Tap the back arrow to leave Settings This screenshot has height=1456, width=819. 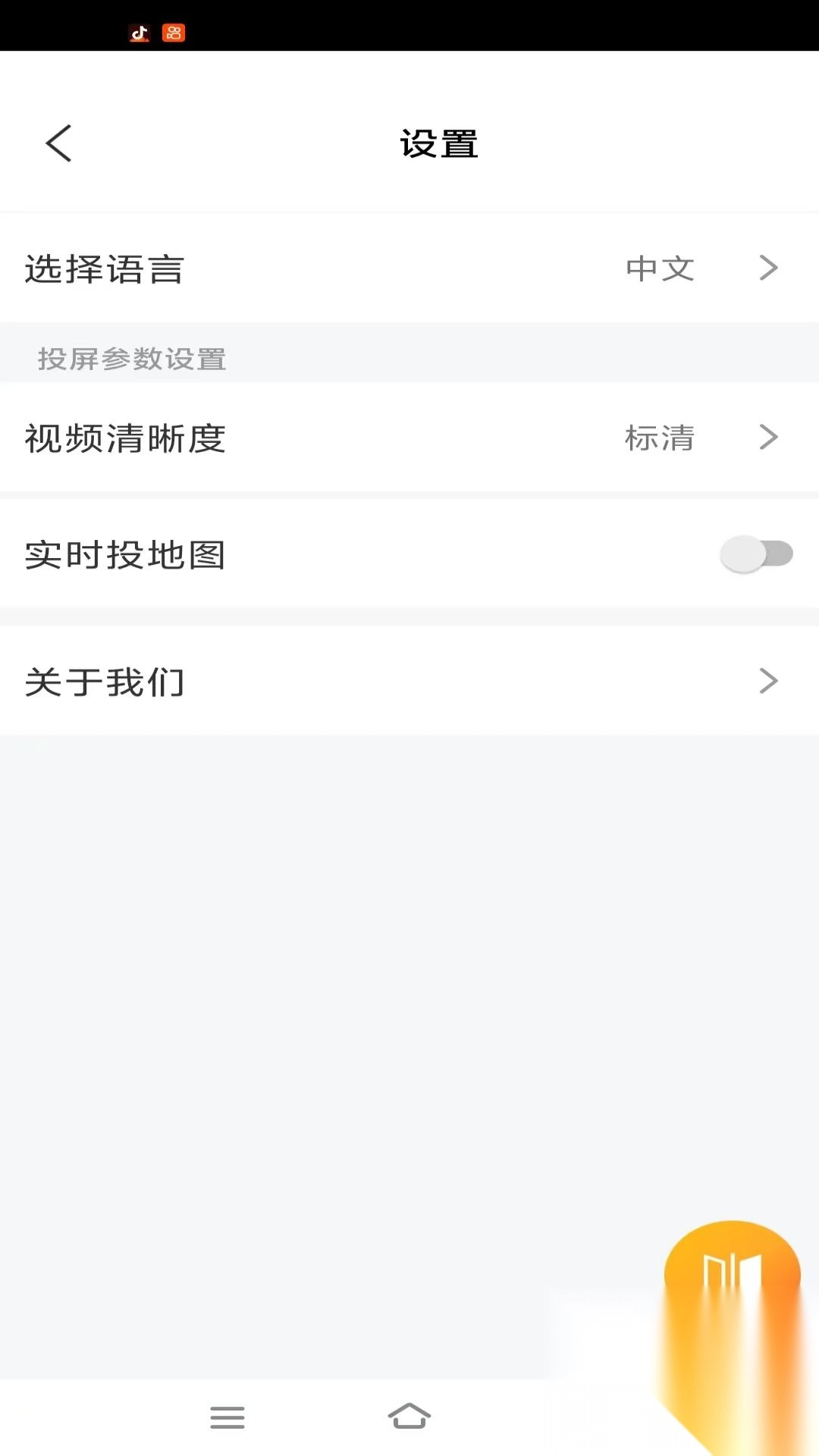[58, 143]
